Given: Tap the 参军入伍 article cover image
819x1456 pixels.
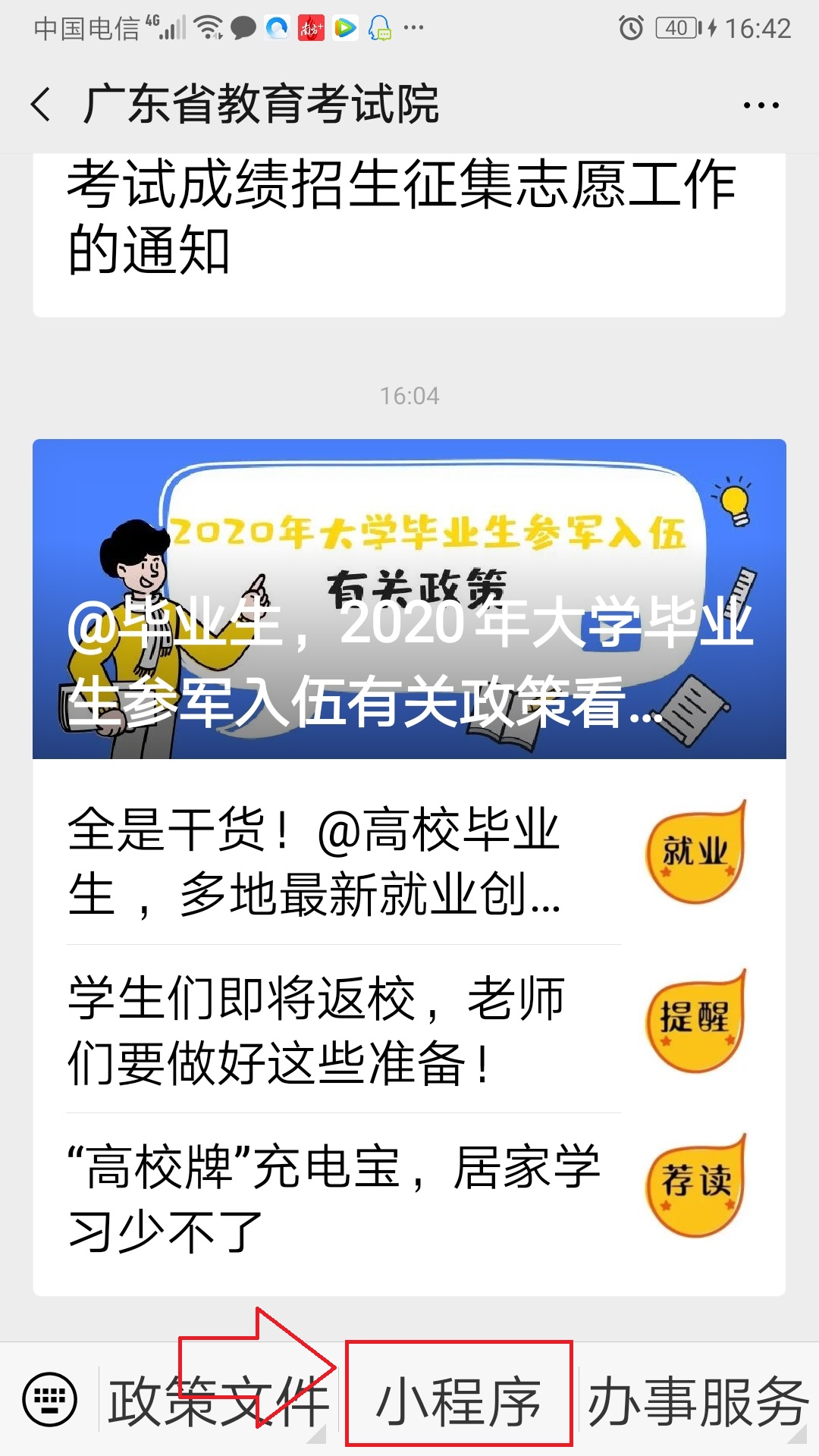Looking at the screenshot, I should (409, 599).
